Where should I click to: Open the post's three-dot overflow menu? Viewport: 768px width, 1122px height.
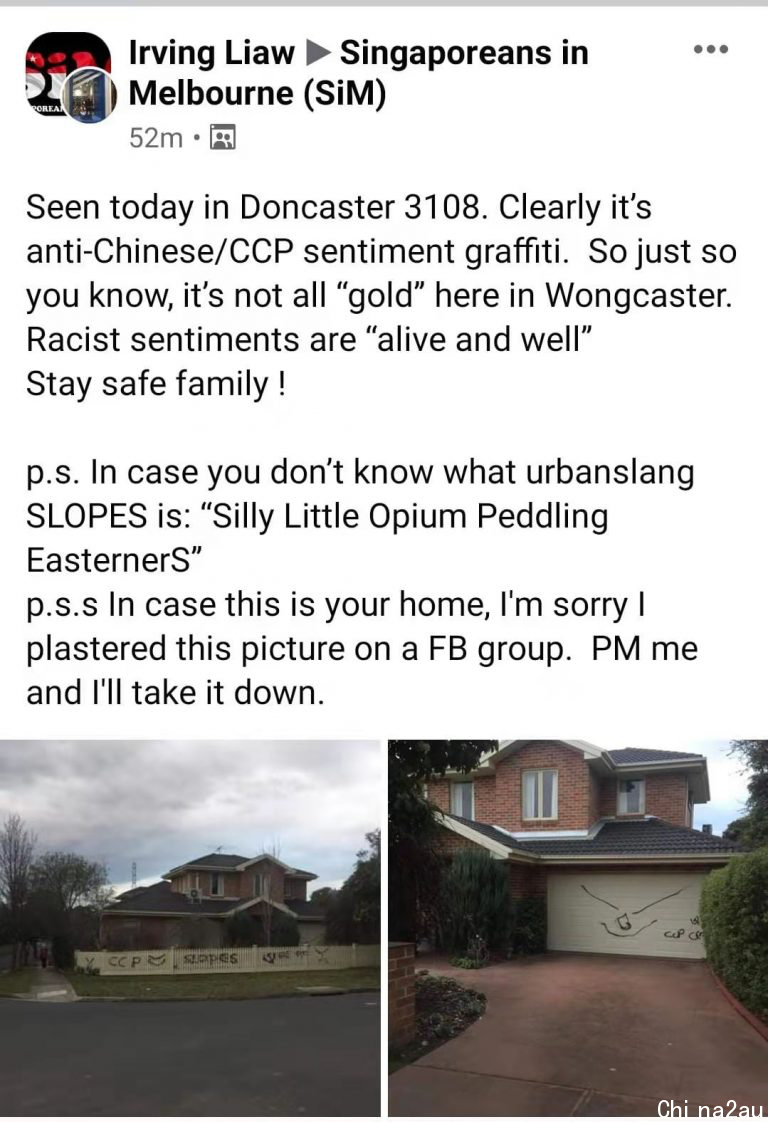710,50
